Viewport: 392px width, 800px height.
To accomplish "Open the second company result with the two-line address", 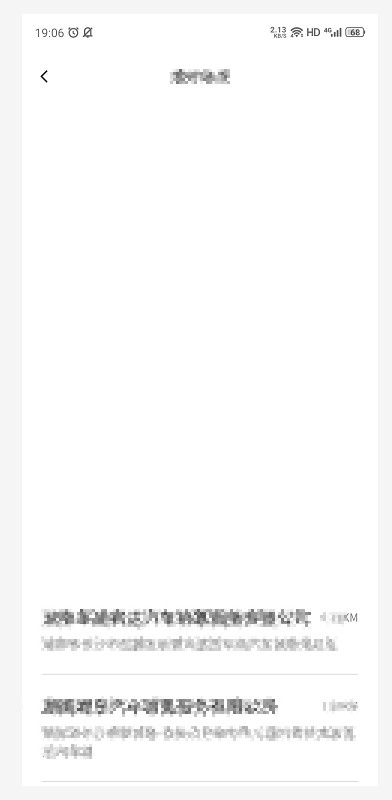I will (x=200, y=729).
